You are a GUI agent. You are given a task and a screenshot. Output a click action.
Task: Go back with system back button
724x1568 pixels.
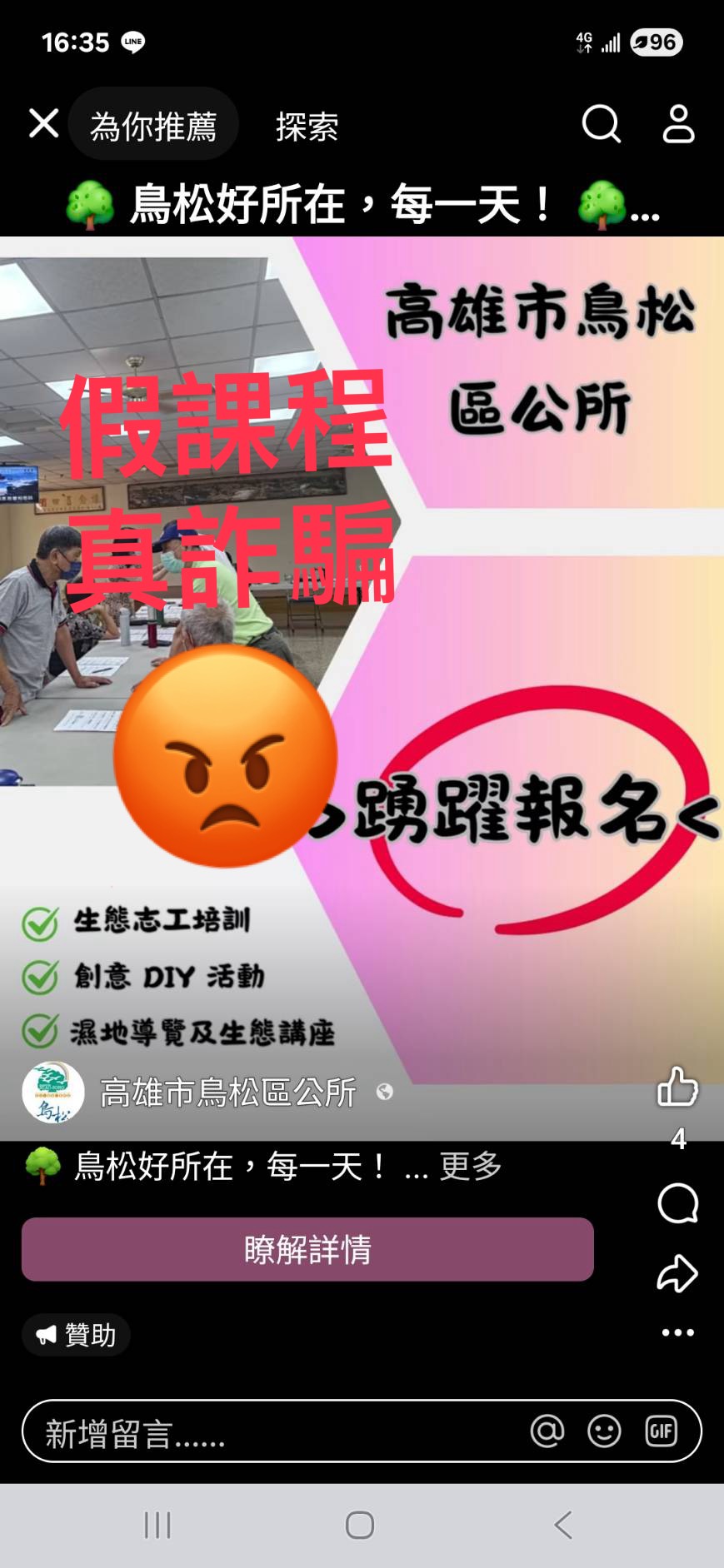563,1525
